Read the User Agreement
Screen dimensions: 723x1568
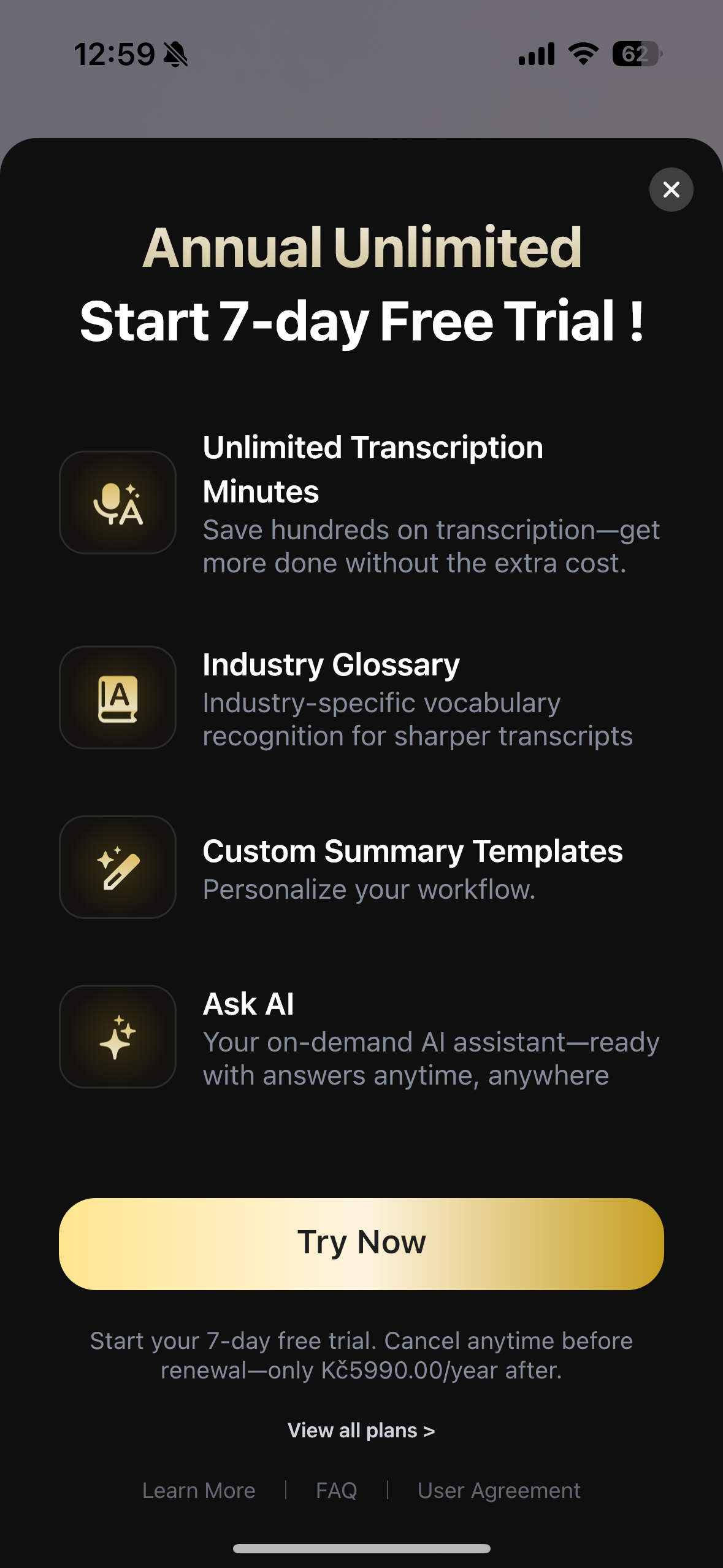(499, 1490)
